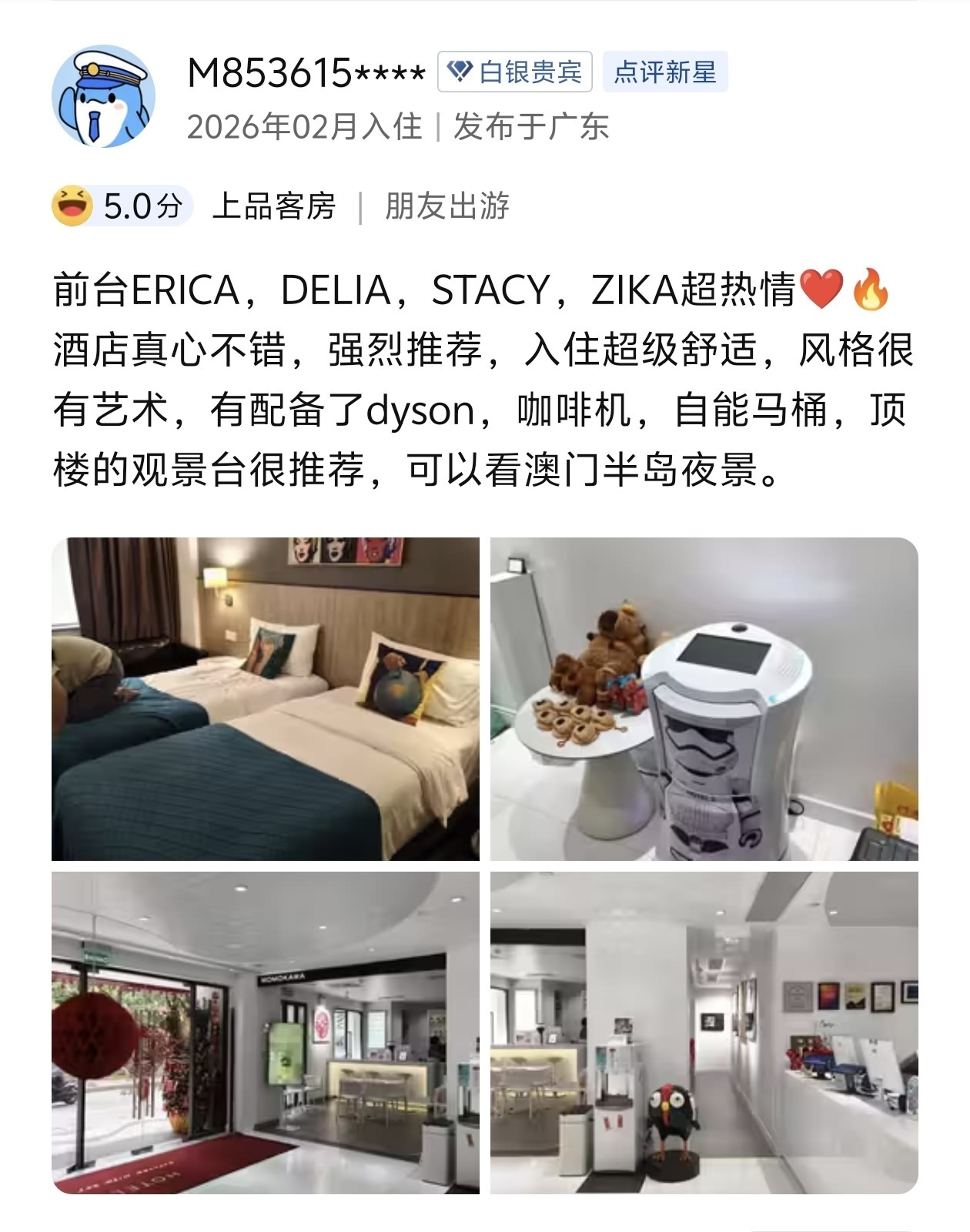Open reviewer M853615's profile avatar
This screenshot has height=1232, width=970.
pyautogui.click(x=103, y=96)
